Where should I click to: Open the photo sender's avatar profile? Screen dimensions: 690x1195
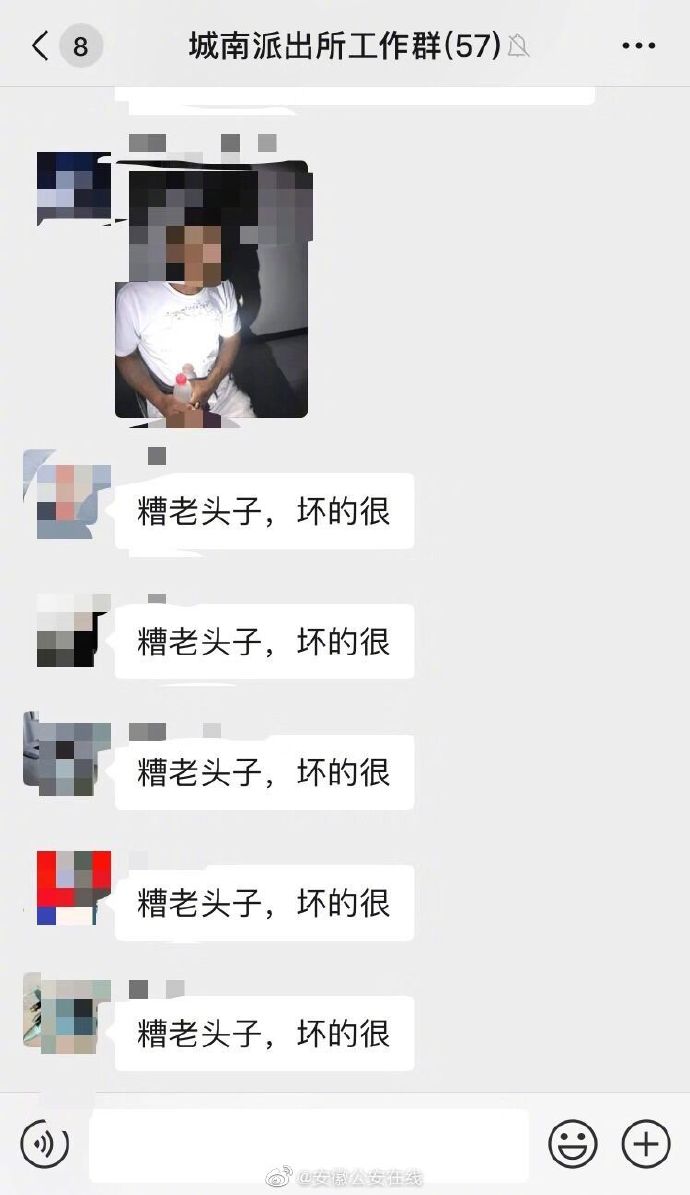tap(73, 189)
